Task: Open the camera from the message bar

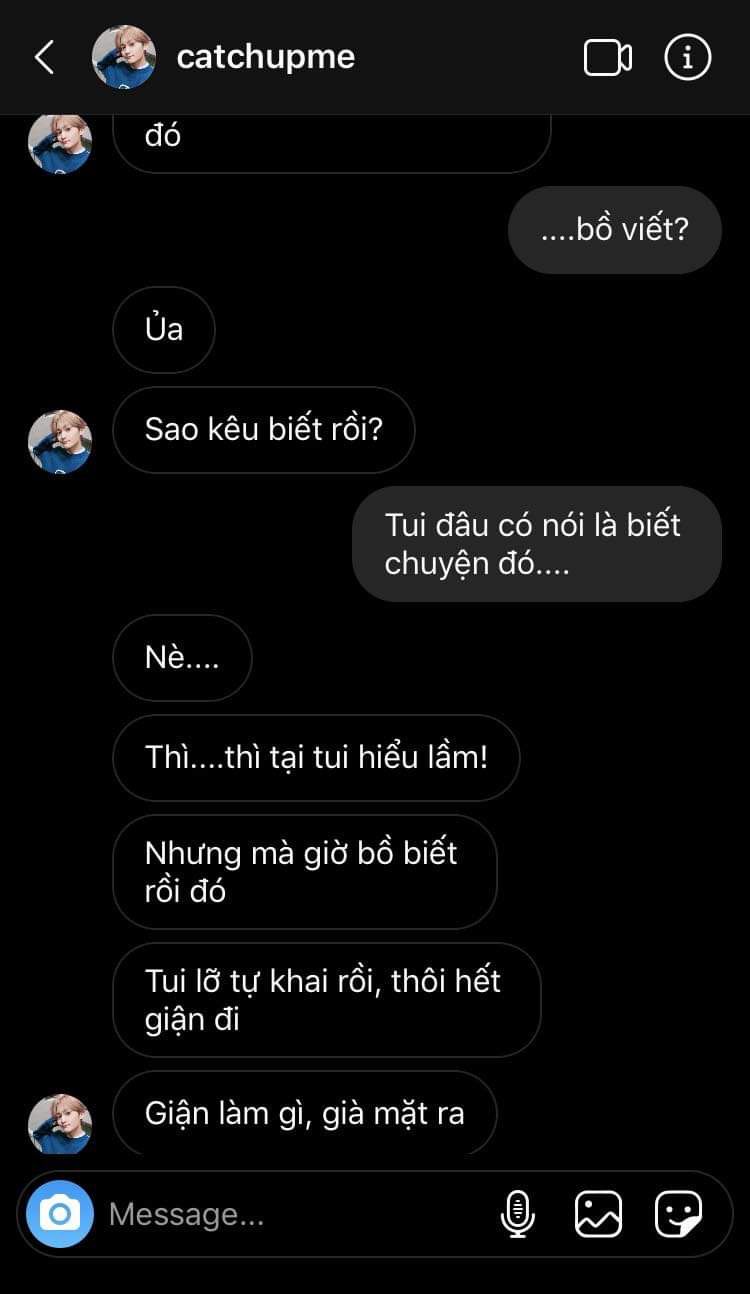Action: pyautogui.click(x=60, y=1214)
